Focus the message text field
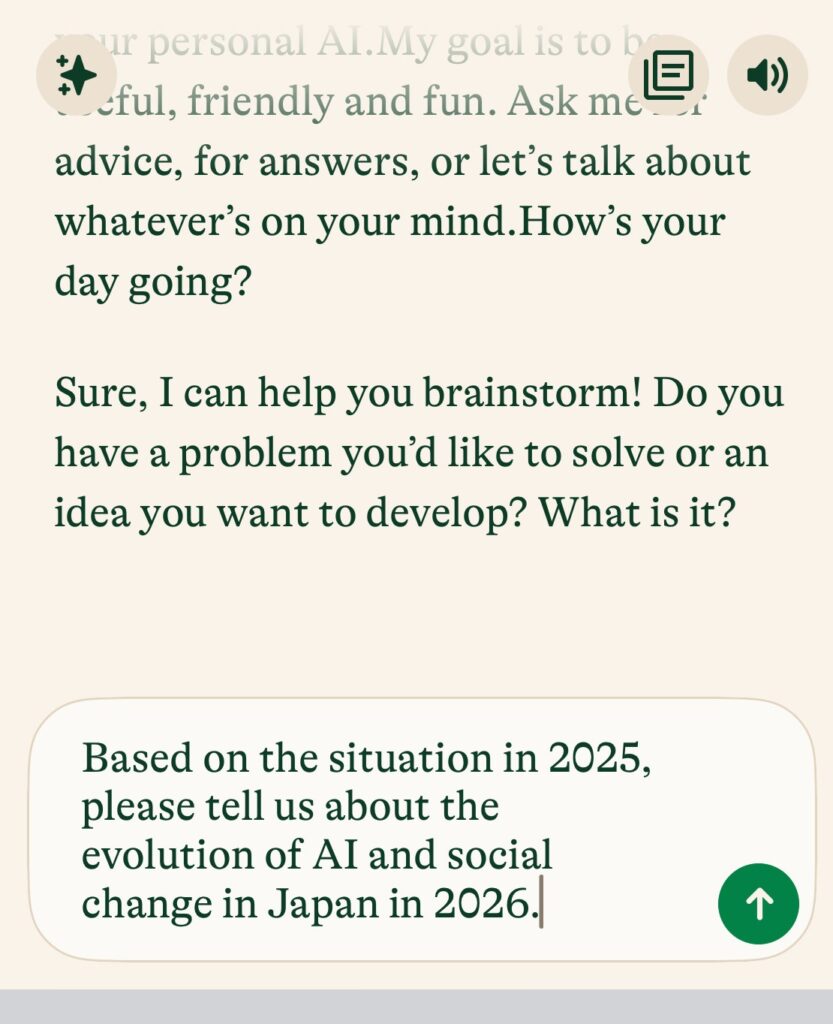833x1024 pixels. 380,830
